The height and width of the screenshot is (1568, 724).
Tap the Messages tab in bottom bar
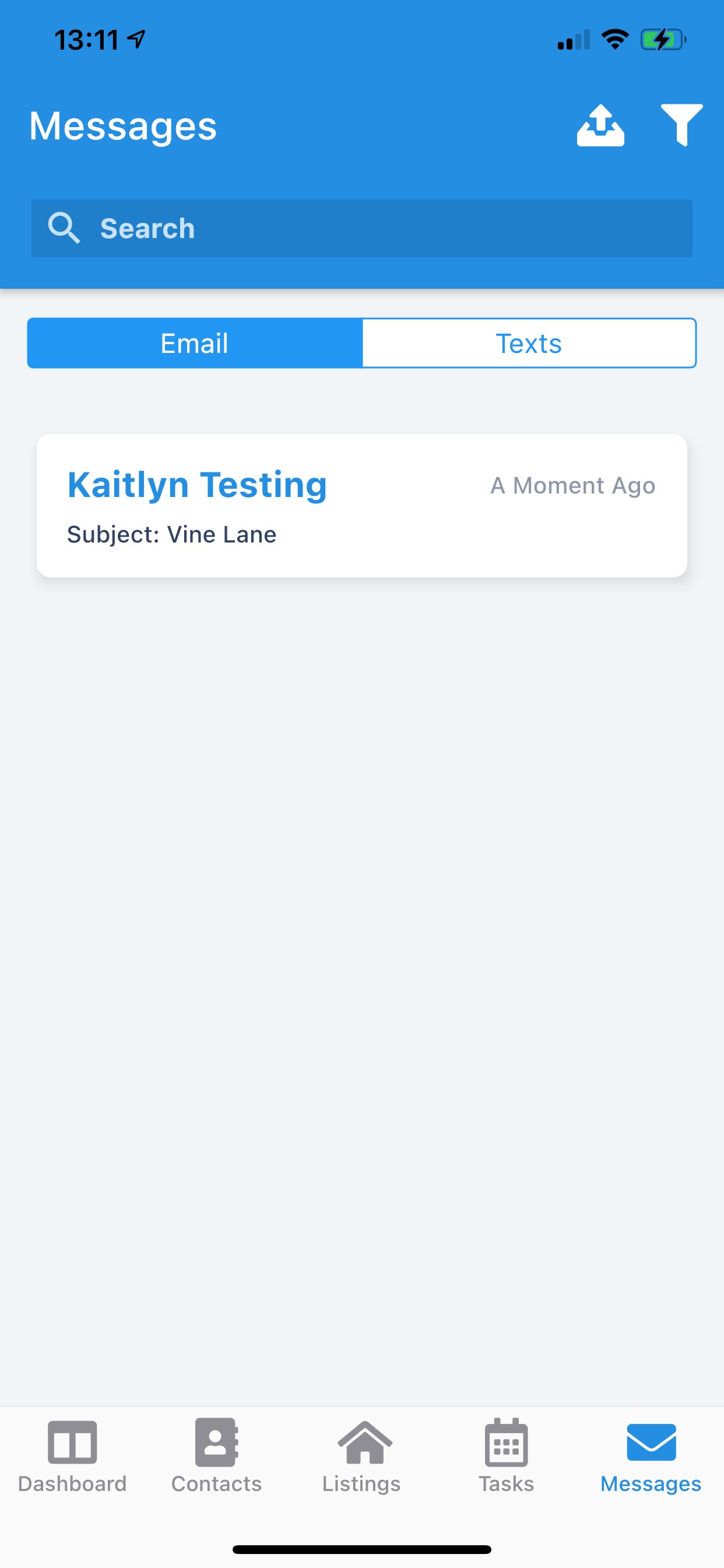click(651, 1457)
